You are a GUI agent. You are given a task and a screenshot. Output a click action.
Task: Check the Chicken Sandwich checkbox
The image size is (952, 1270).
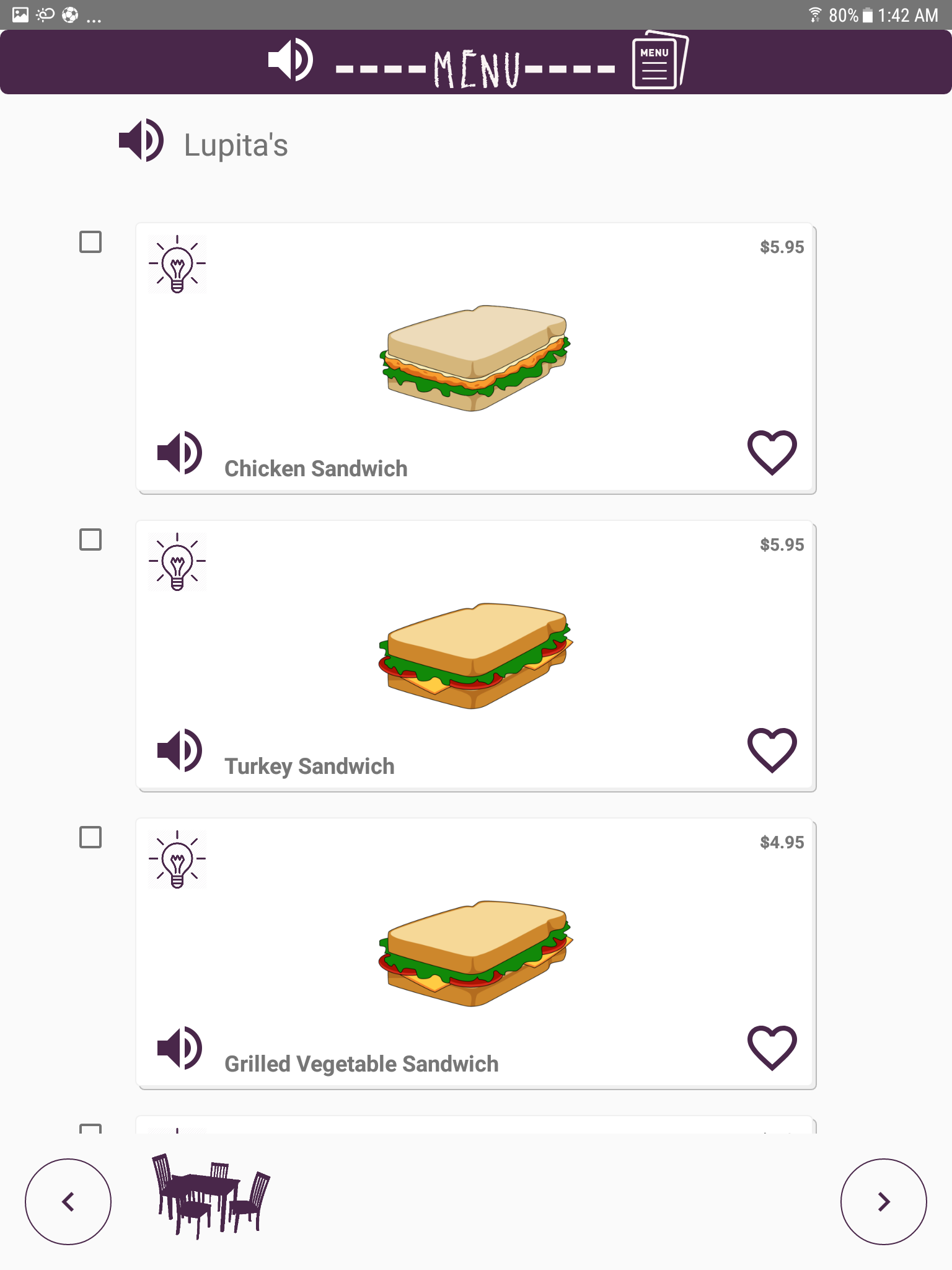coord(90,242)
